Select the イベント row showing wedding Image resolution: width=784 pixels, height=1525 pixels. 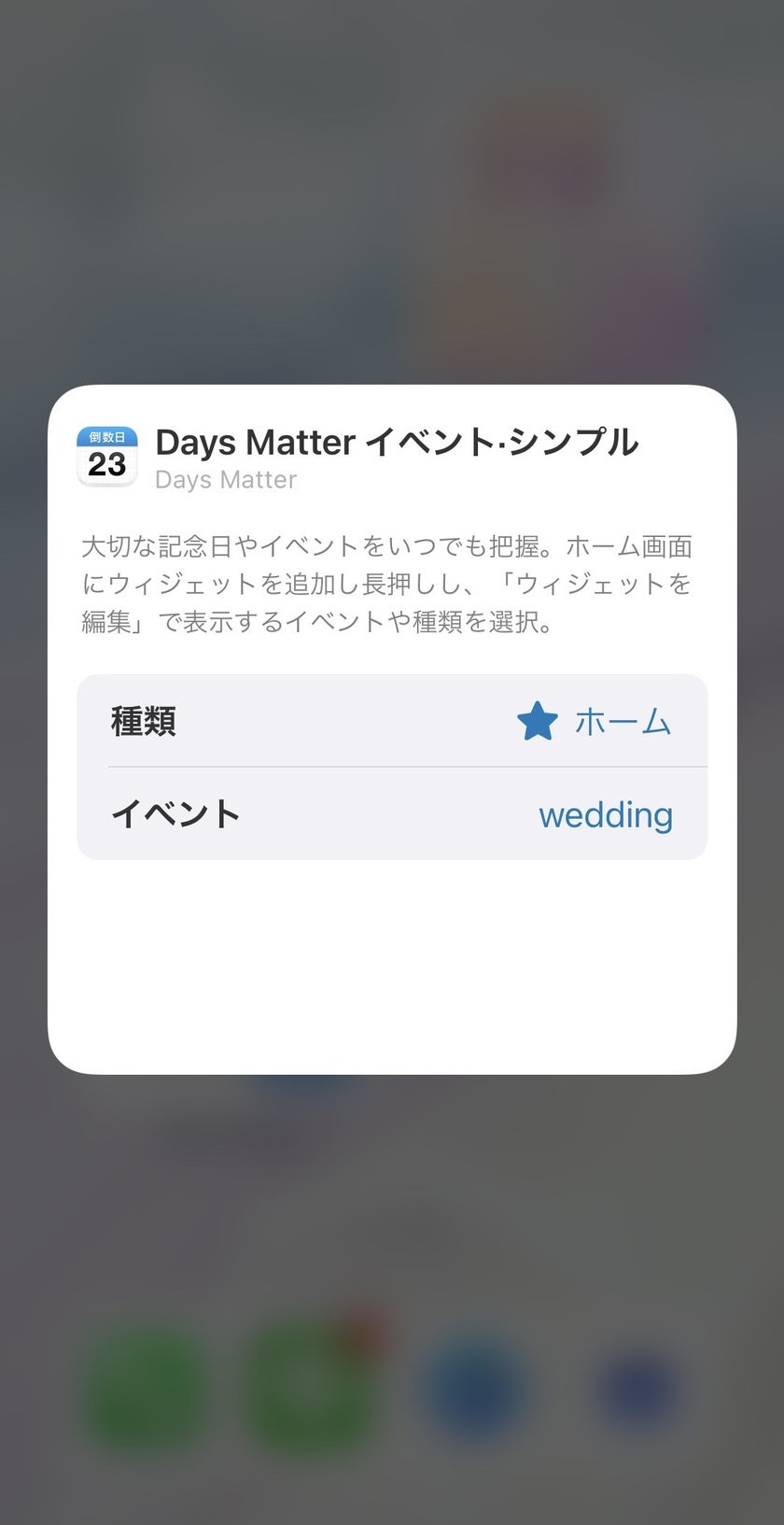(x=392, y=813)
